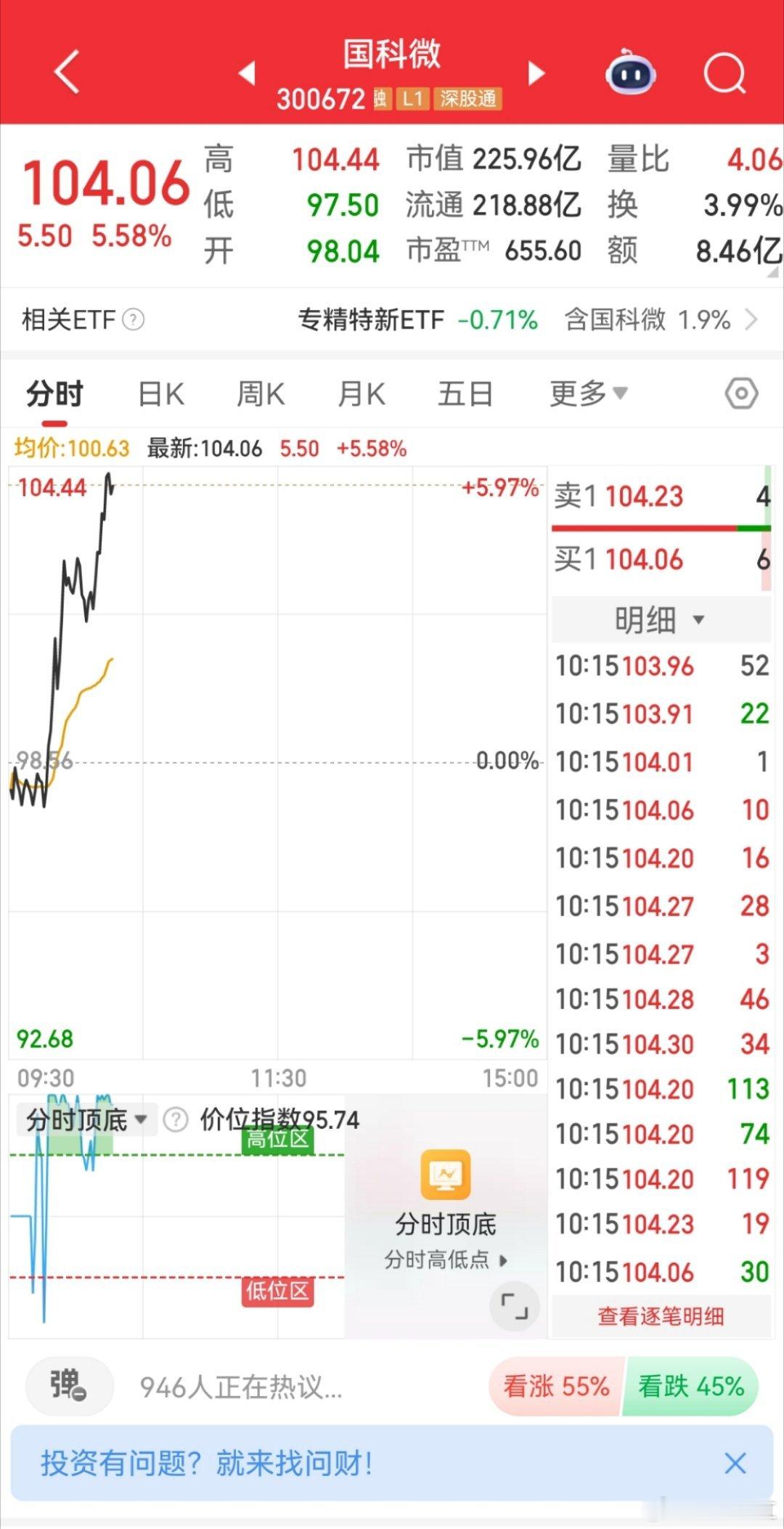Click the back arrow to return
Viewport: 784px width, 1529px height.
click(65, 73)
